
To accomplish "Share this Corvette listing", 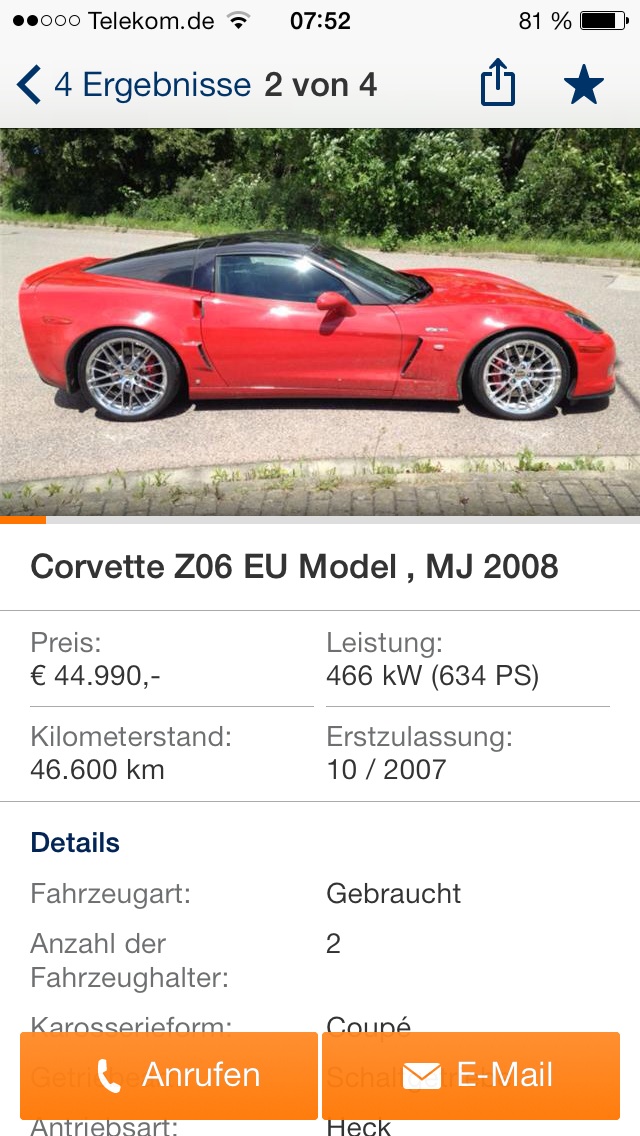I will tap(497, 84).
